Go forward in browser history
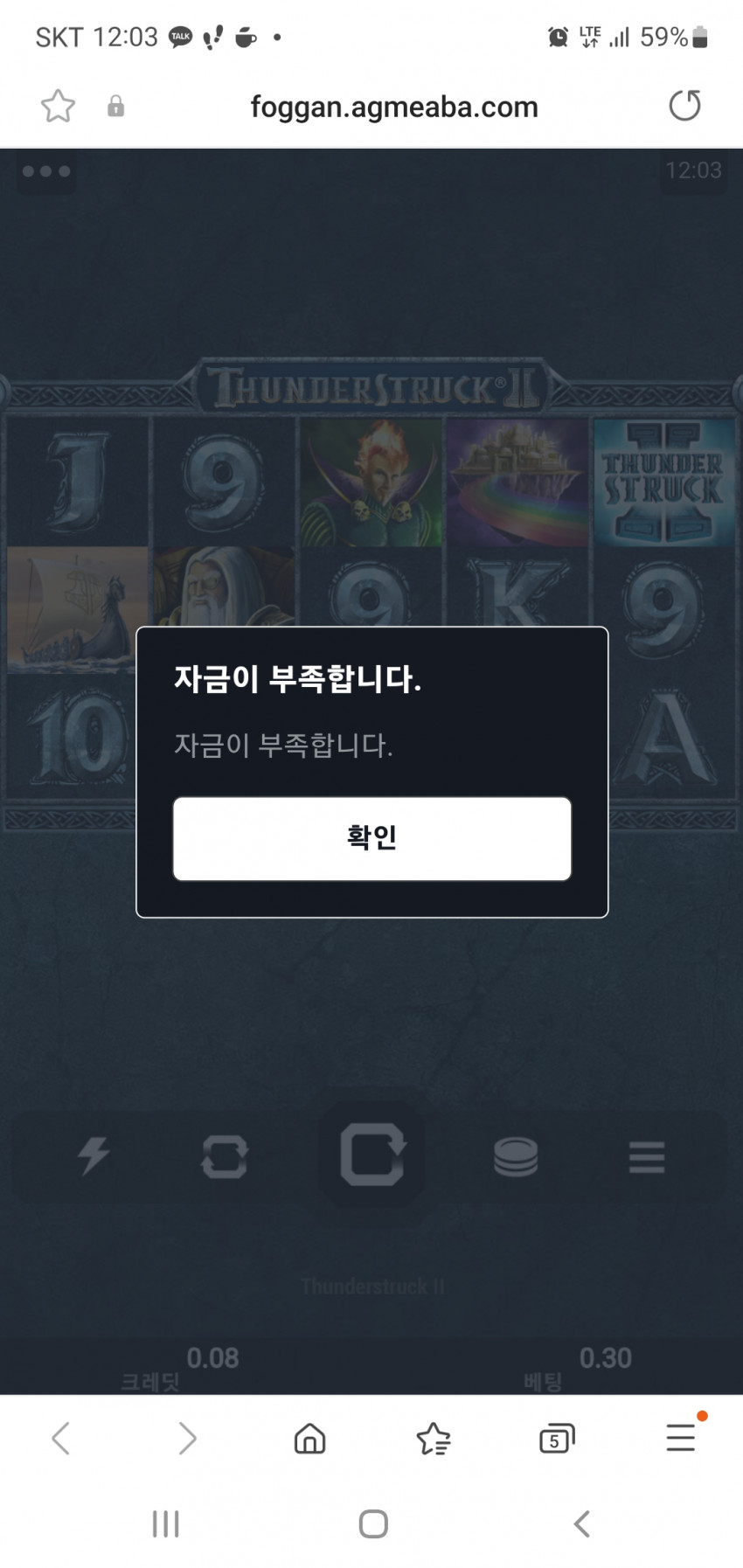 tap(187, 1438)
